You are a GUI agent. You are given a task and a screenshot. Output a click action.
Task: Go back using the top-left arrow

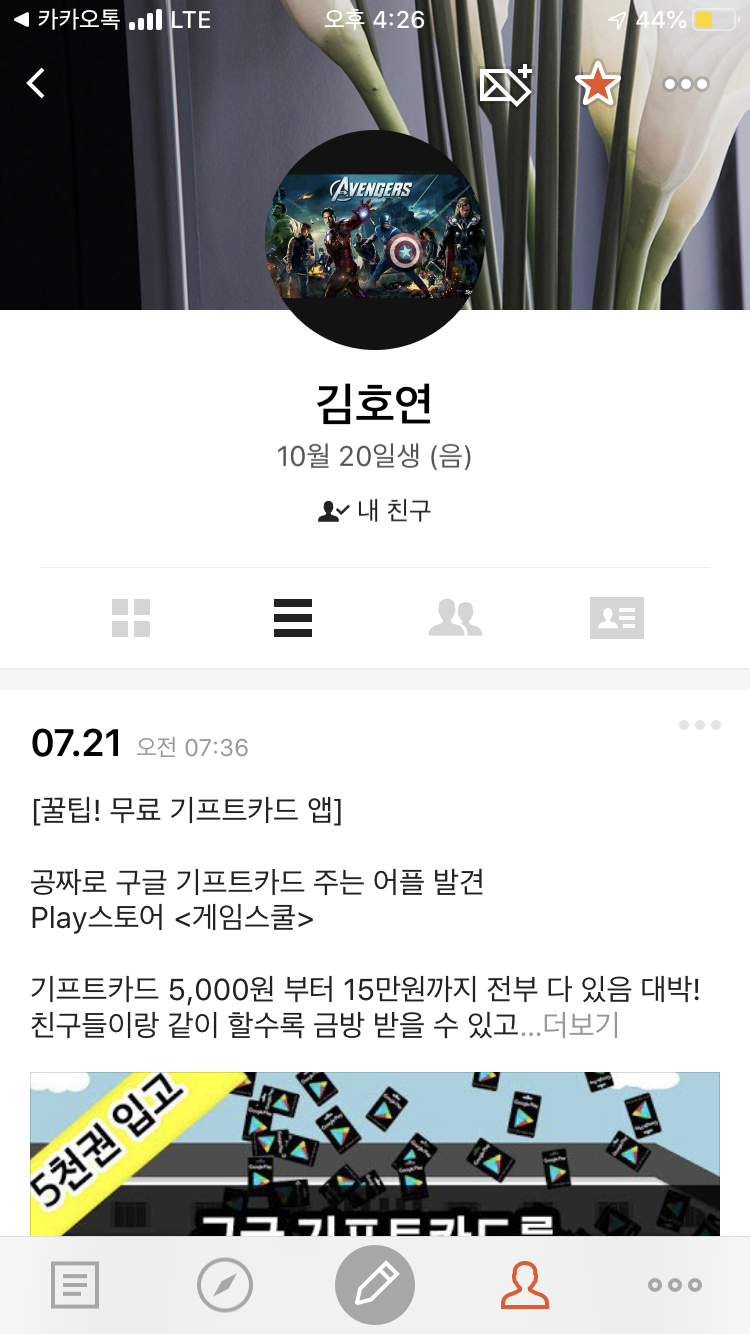[x=36, y=84]
